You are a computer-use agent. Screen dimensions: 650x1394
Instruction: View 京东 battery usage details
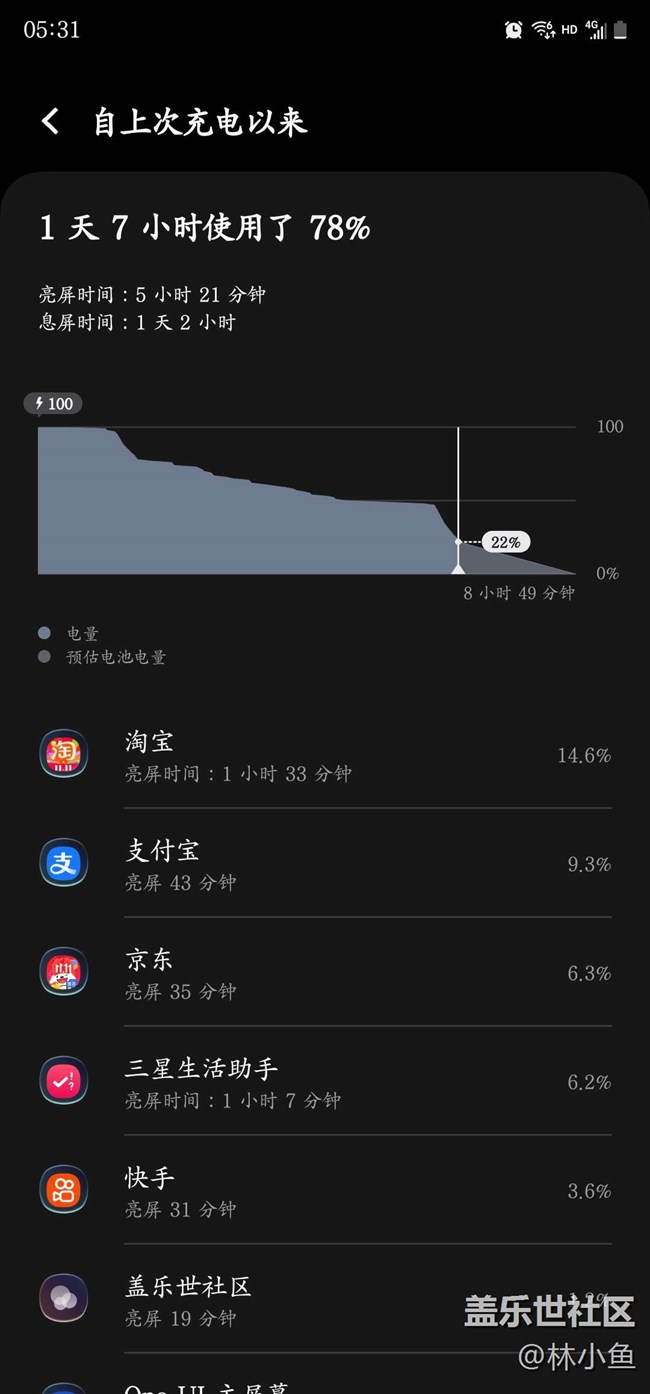click(x=325, y=973)
